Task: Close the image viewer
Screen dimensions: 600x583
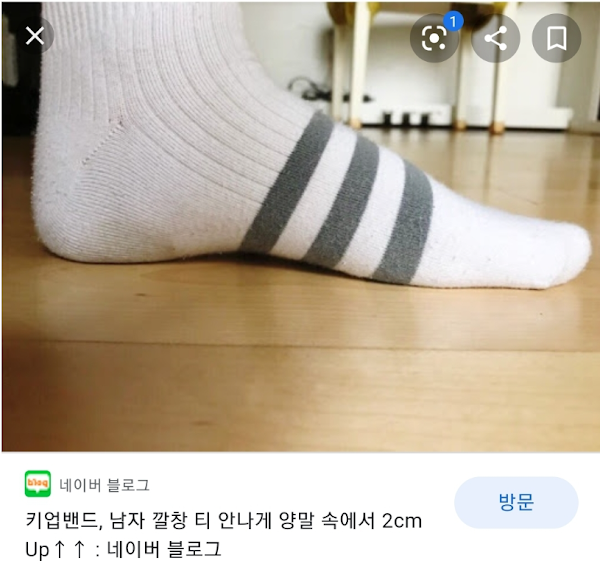Action: click(35, 37)
